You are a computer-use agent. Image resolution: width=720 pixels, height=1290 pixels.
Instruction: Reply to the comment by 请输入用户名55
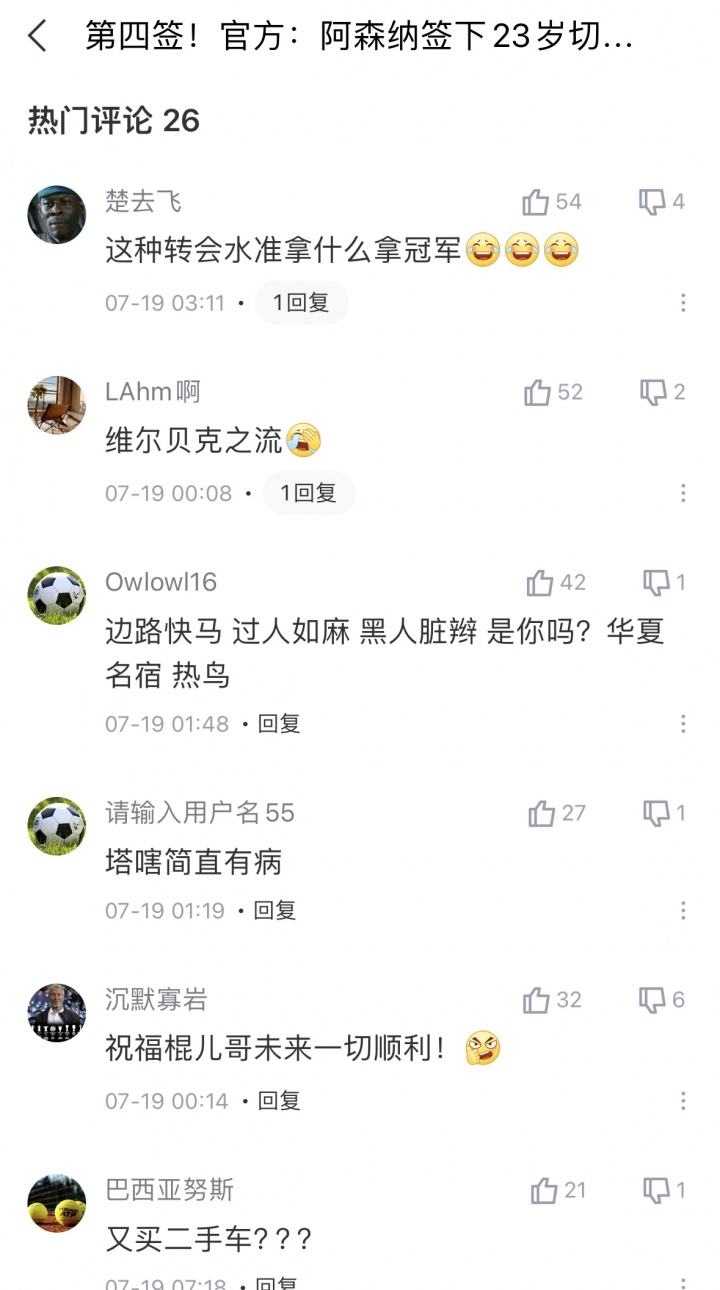point(274,911)
